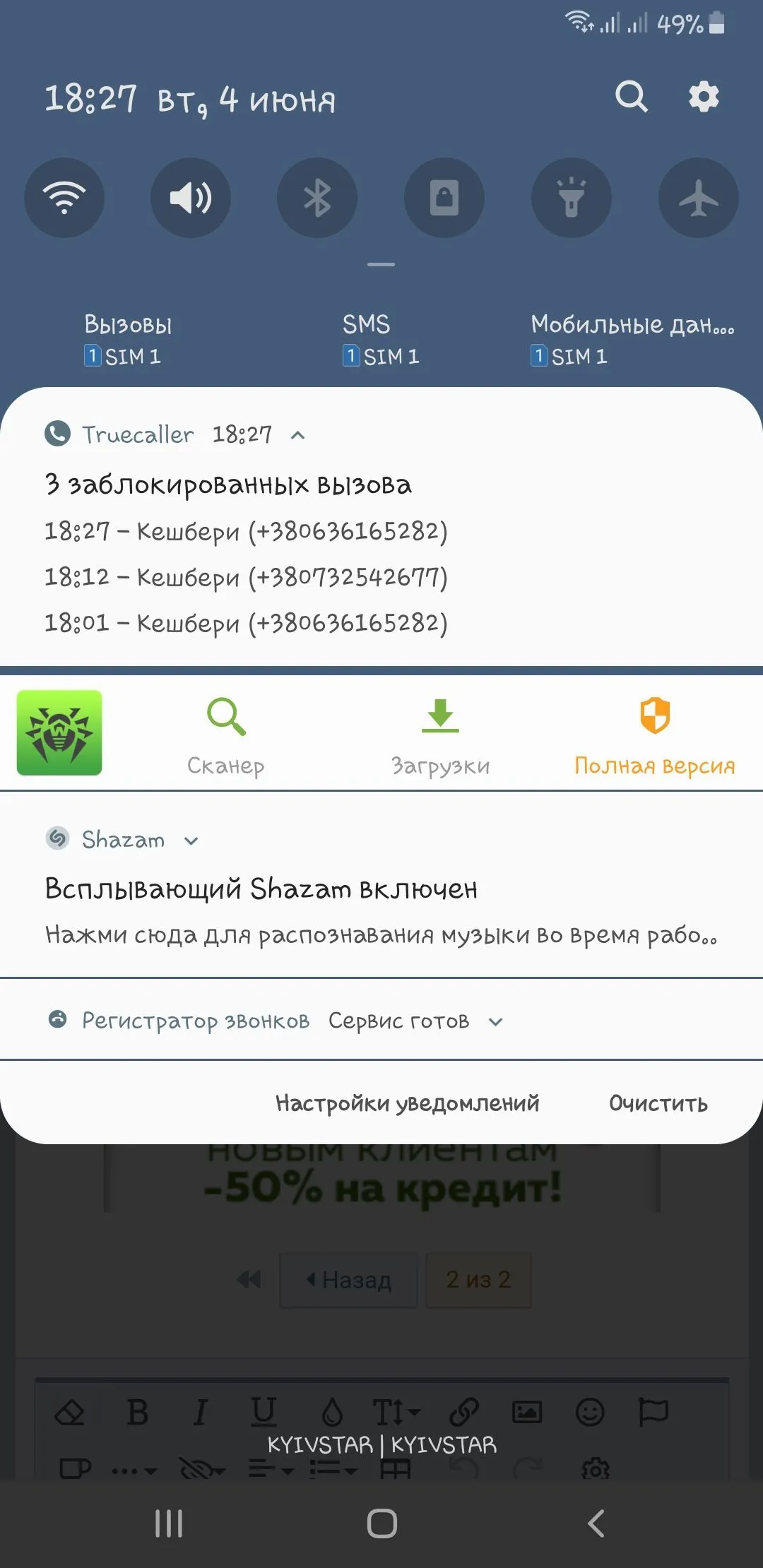Enable airplane mode
Image resolution: width=763 pixels, height=1568 pixels.
[698, 198]
